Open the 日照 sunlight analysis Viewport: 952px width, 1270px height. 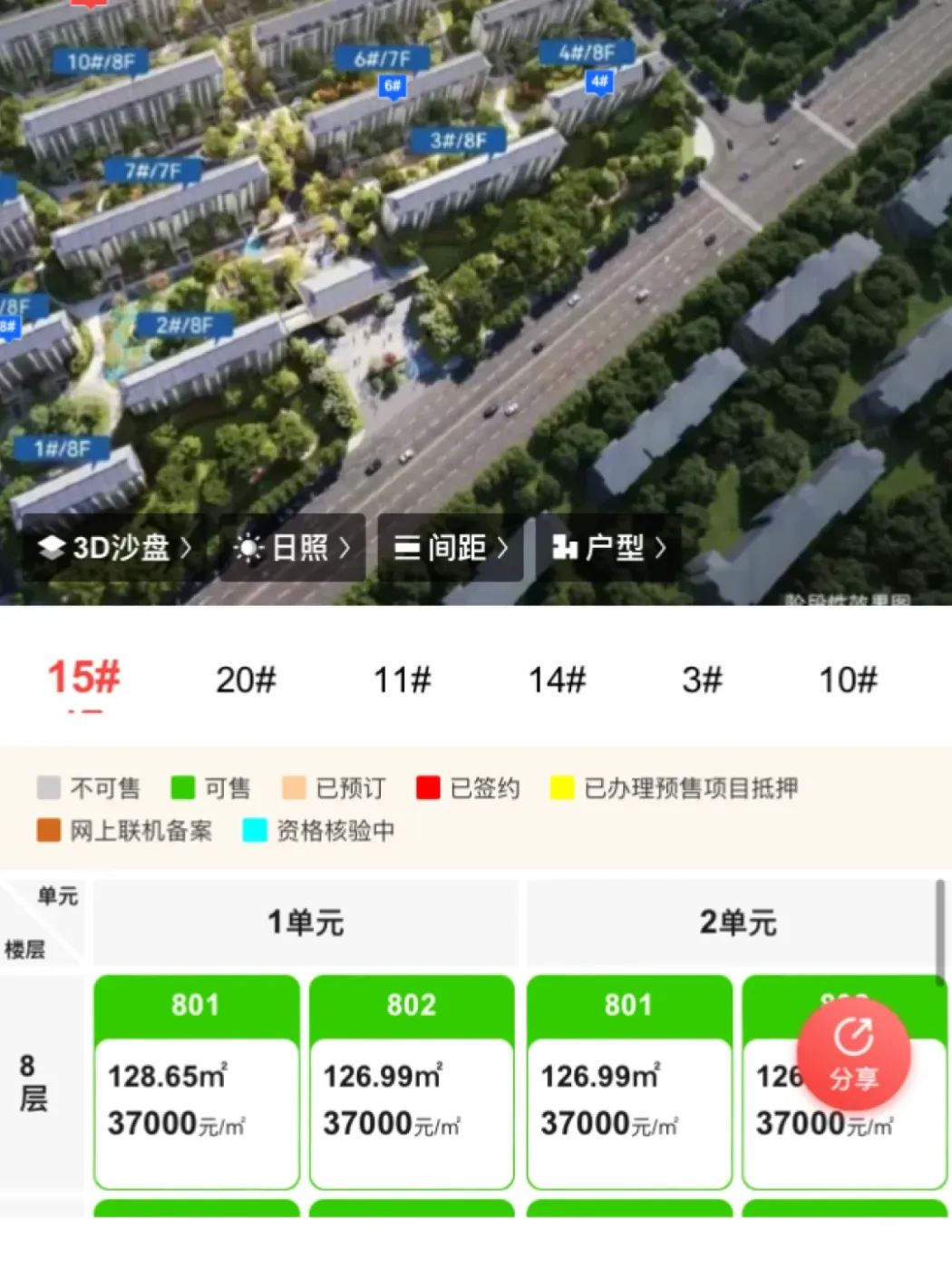tap(292, 548)
